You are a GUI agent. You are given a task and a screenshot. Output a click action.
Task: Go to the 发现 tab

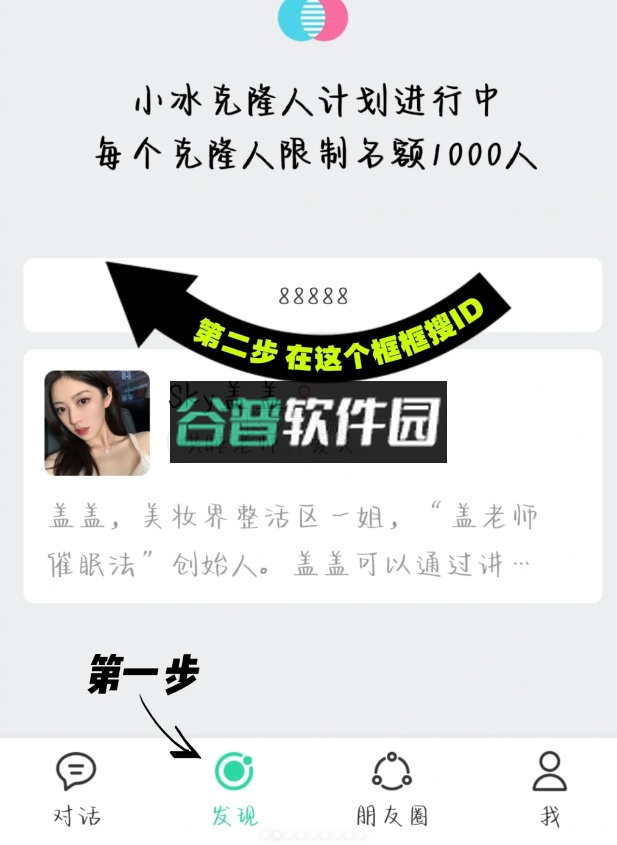point(234,789)
